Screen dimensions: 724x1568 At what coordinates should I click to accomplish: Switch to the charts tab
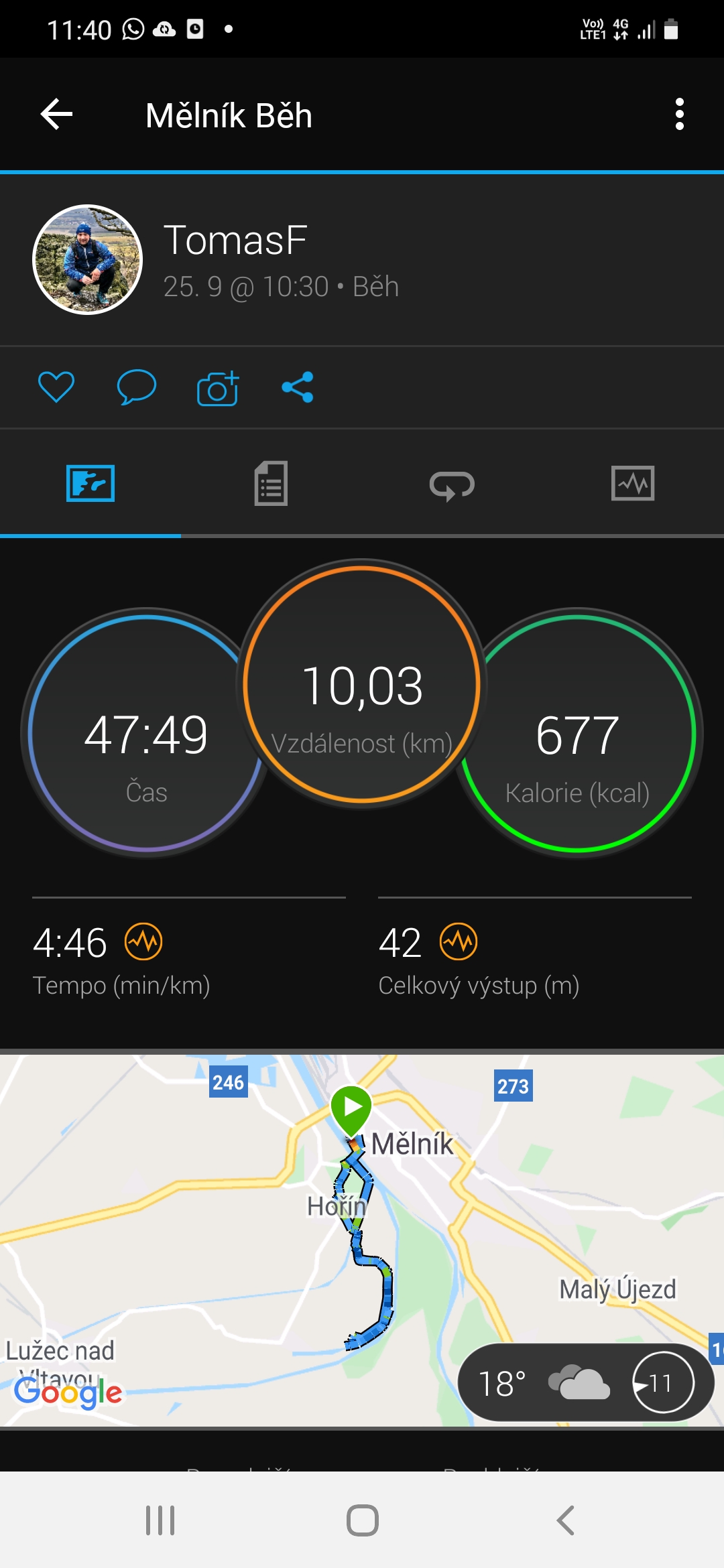tap(633, 483)
